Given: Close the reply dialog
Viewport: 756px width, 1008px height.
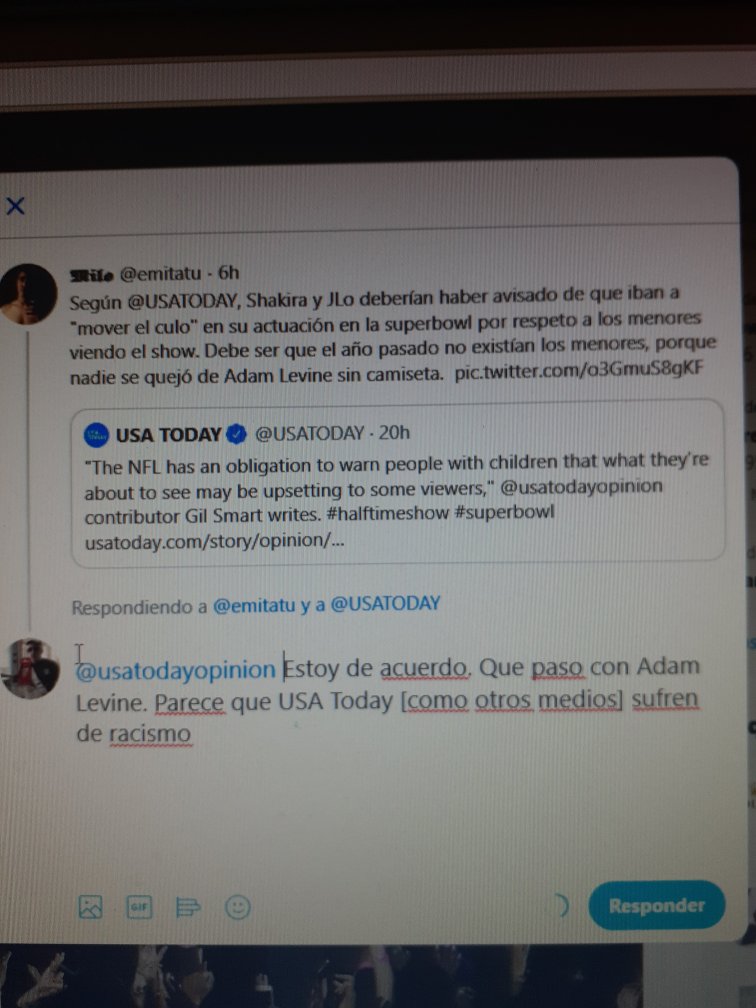Looking at the screenshot, I should click(16, 207).
